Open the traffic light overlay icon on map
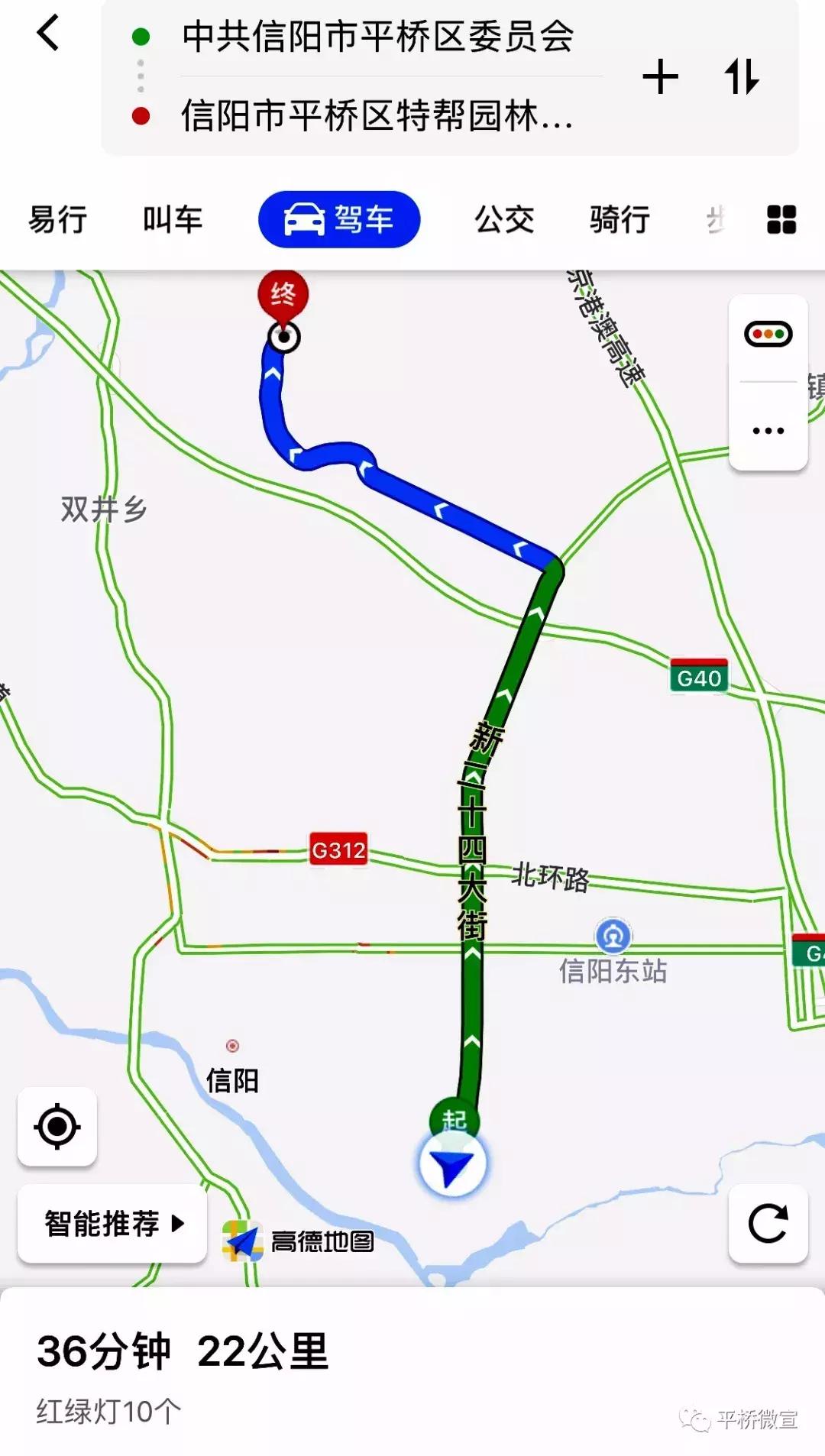 [x=768, y=335]
